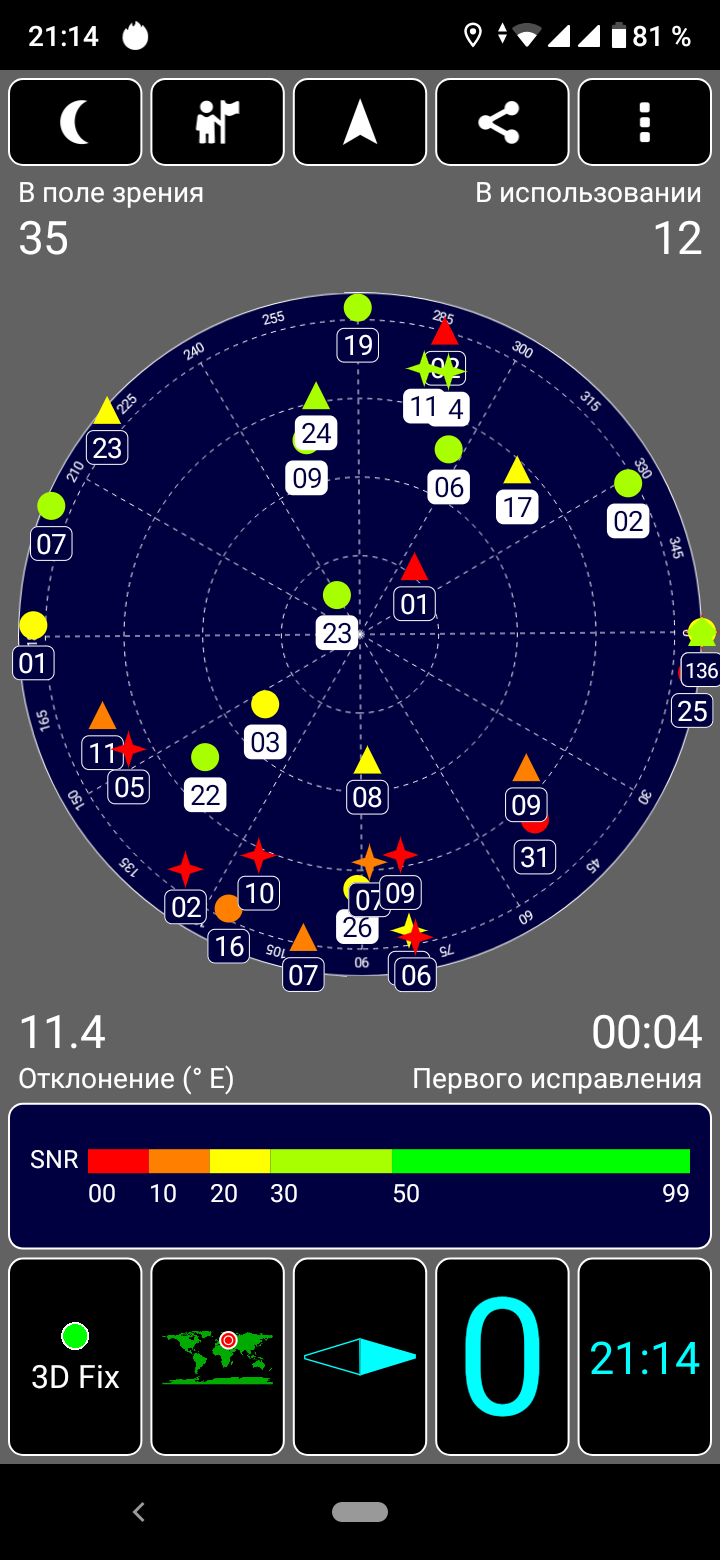The image size is (720, 1560).
Task: Tap the speed tile showing 0
Action: tap(502, 1356)
